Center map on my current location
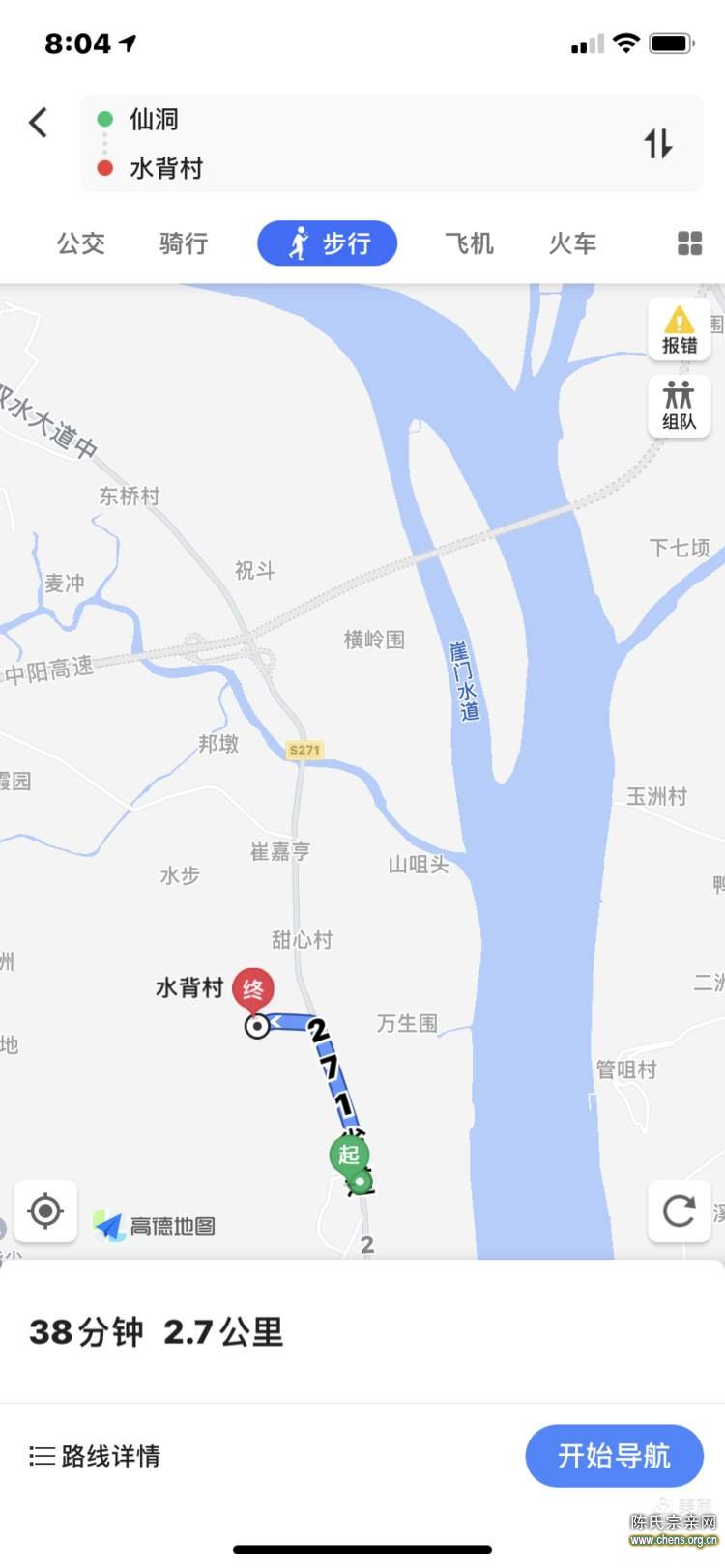The image size is (725, 1568). click(45, 1211)
